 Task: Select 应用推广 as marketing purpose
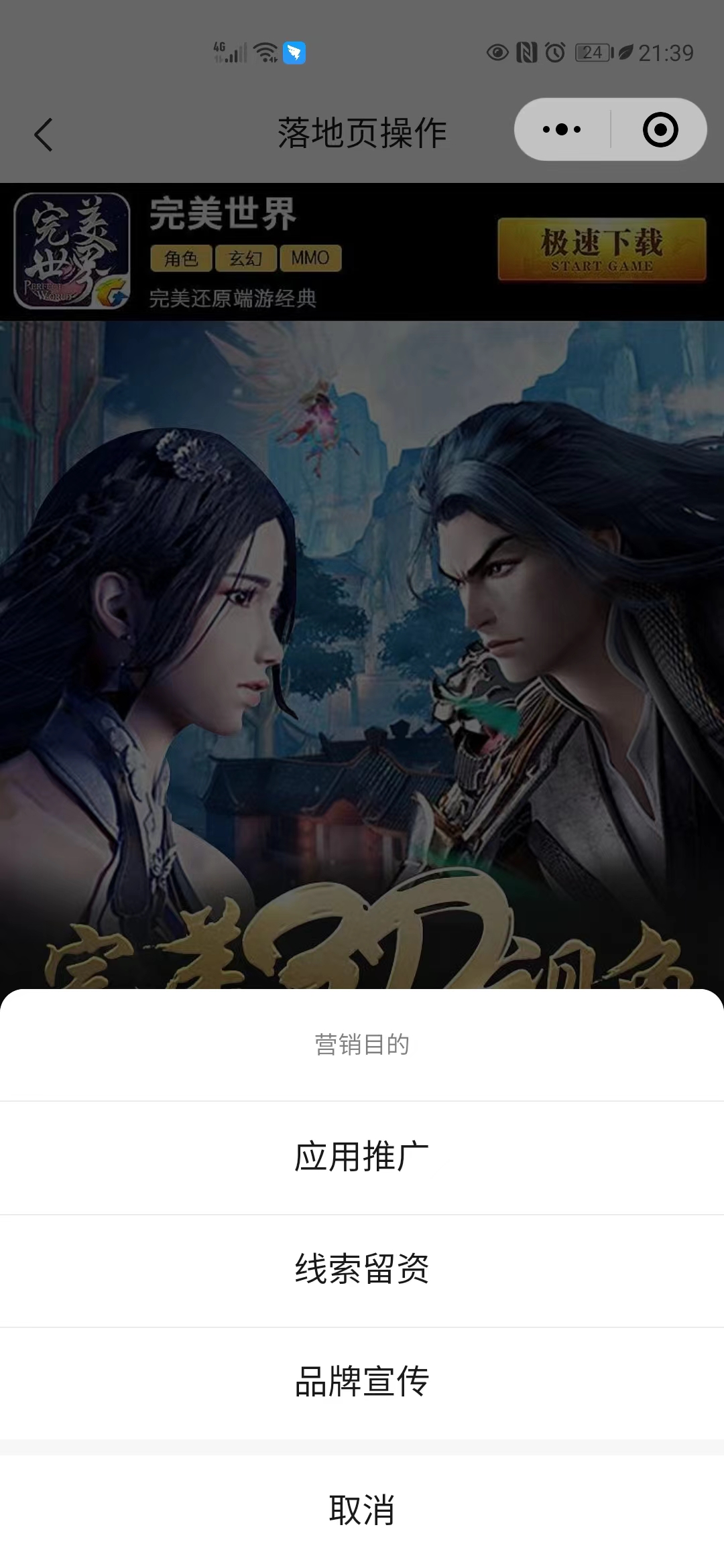pyautogui.click(x=362, y=1157)
